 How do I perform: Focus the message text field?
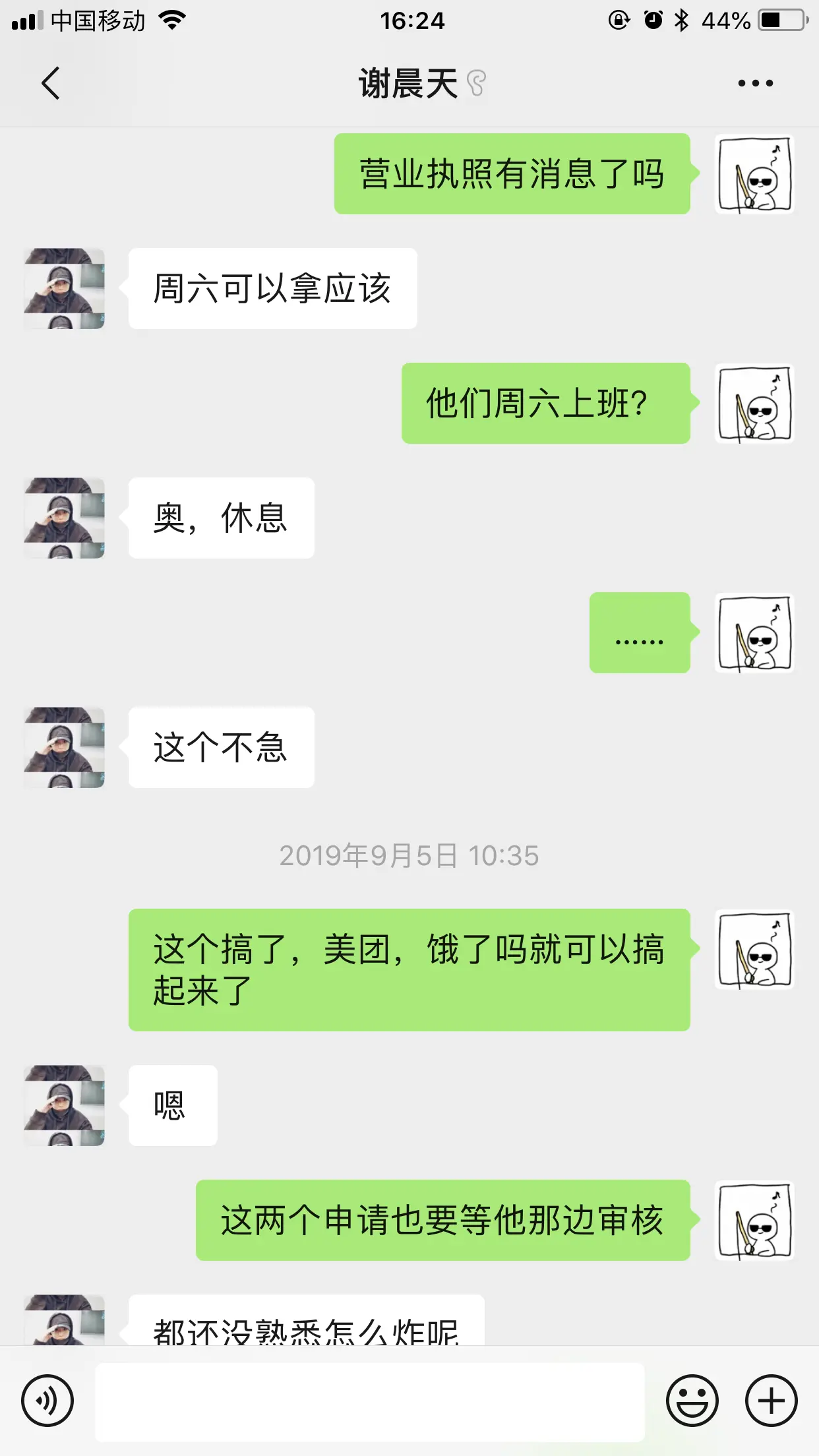coord(369,1402)
